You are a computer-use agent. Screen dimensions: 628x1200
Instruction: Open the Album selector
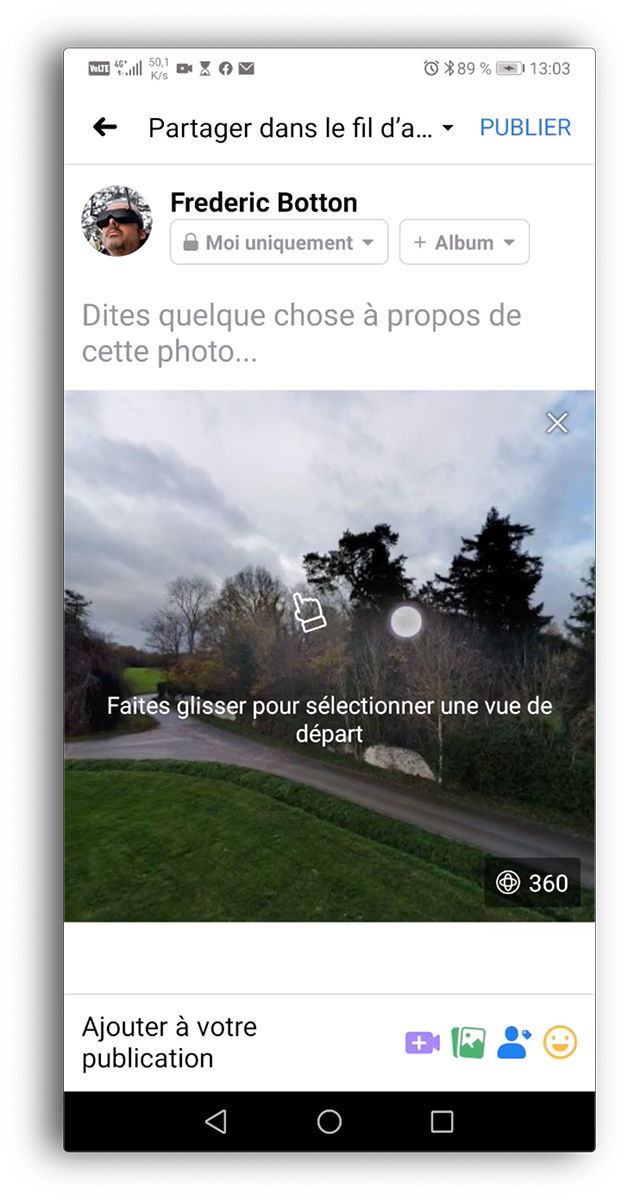464,242
